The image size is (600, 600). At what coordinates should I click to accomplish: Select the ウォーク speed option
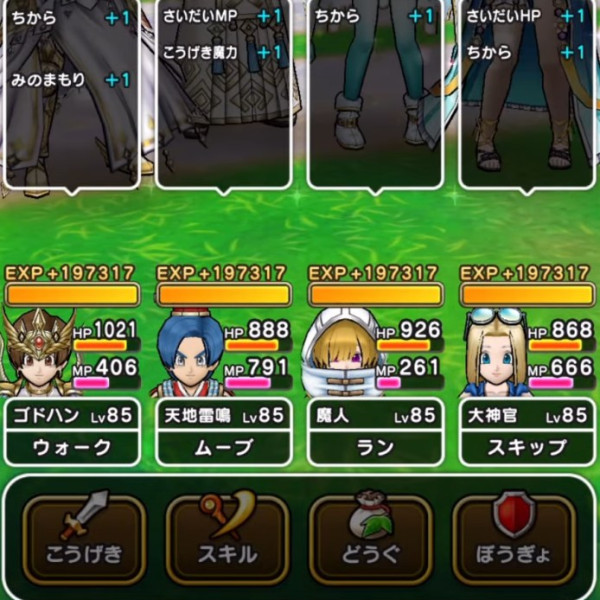tap(72, 448)
